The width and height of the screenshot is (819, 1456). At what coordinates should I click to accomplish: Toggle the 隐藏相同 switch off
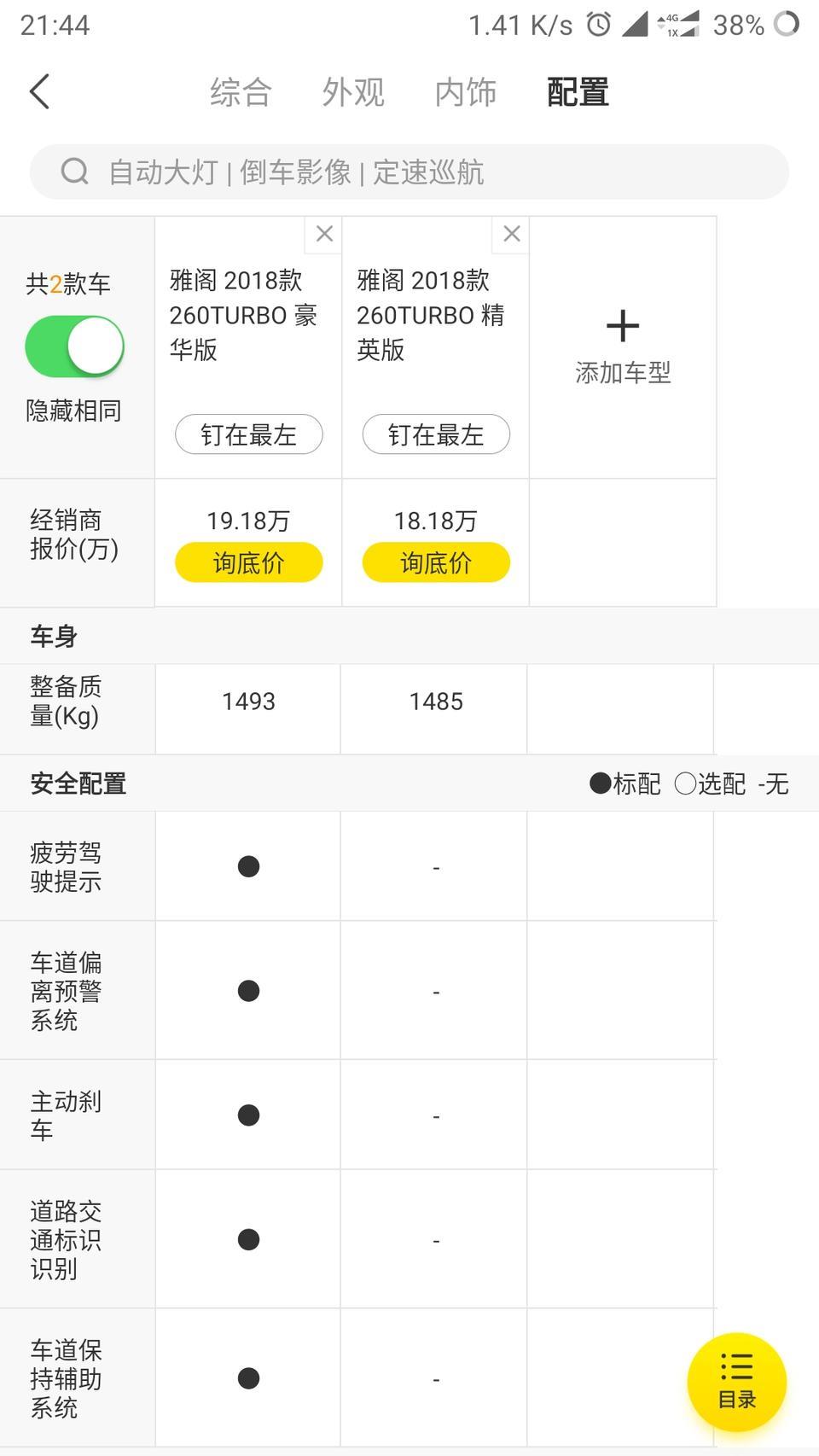pyautogui.click(x=74, y=347)
